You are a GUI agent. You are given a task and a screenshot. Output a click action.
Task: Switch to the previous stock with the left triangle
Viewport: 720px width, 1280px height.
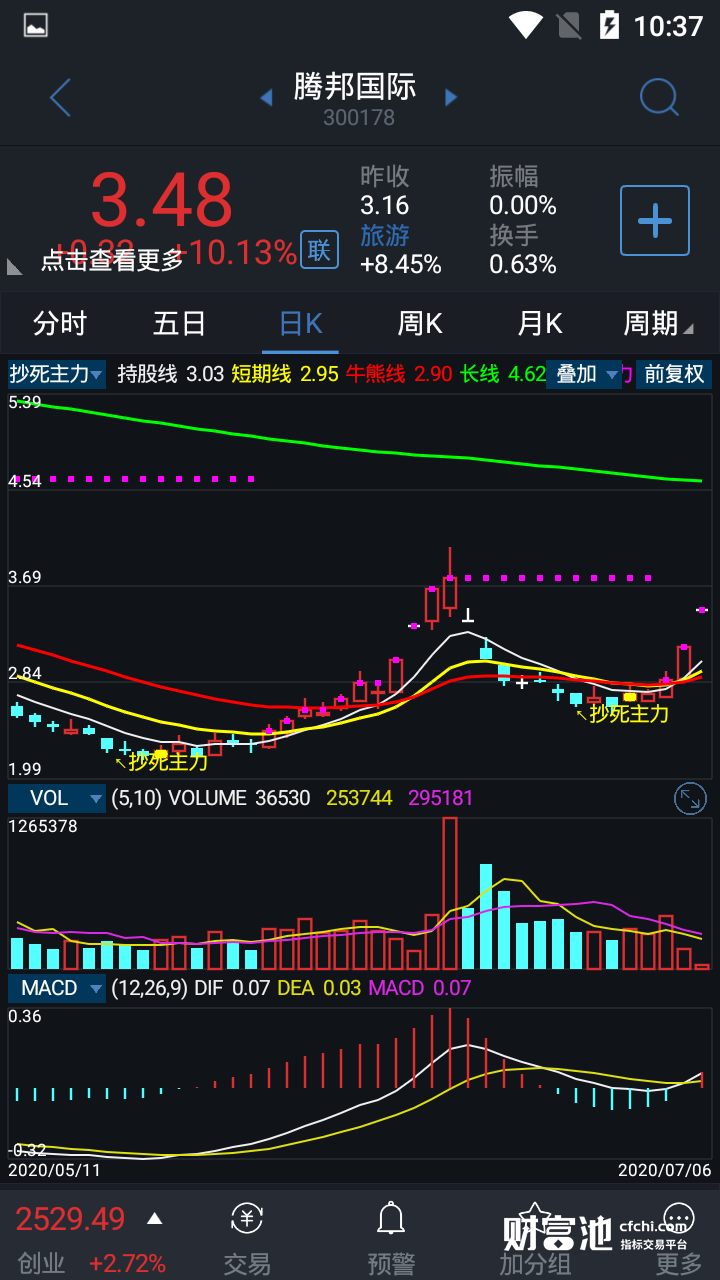pos(266,97)
